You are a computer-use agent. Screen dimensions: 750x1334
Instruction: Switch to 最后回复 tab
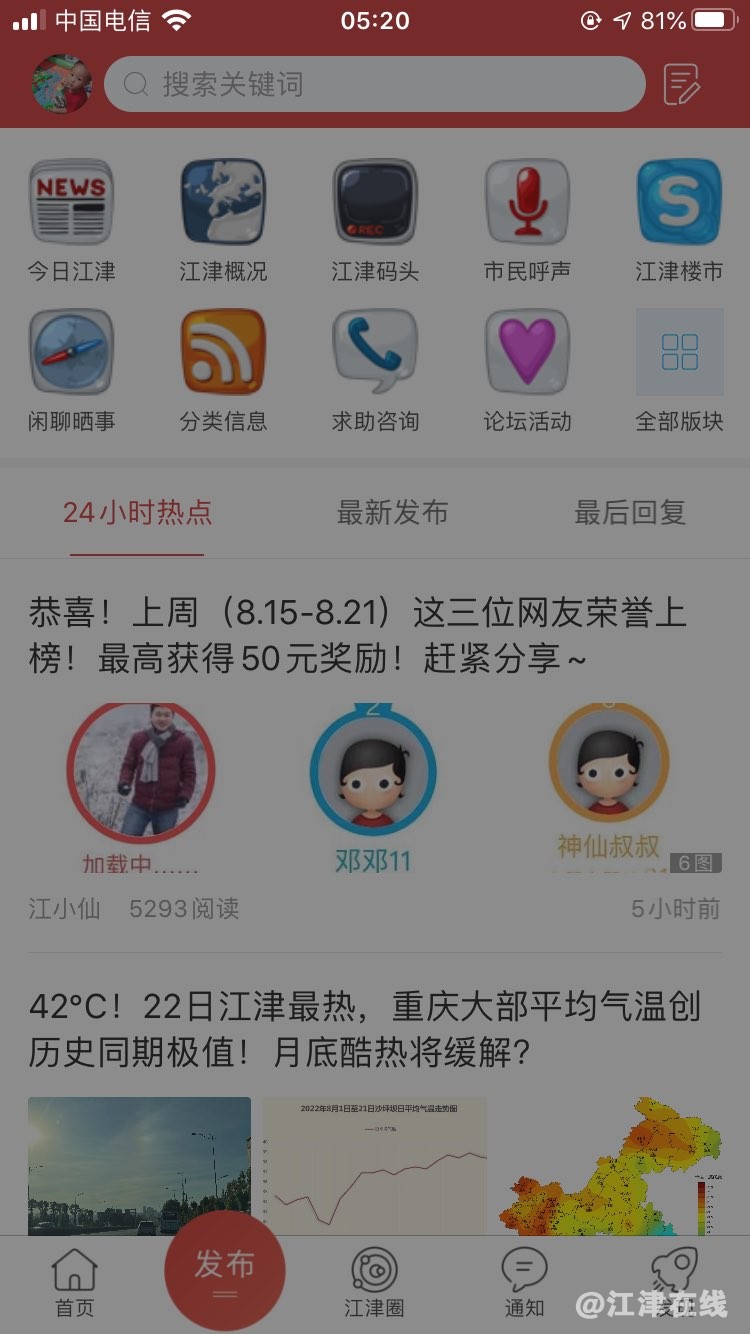629,513
